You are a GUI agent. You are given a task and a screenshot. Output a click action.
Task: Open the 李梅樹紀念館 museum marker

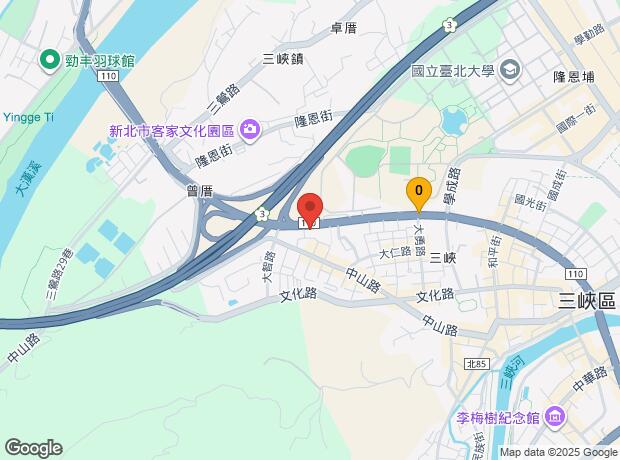click(555, 417)
